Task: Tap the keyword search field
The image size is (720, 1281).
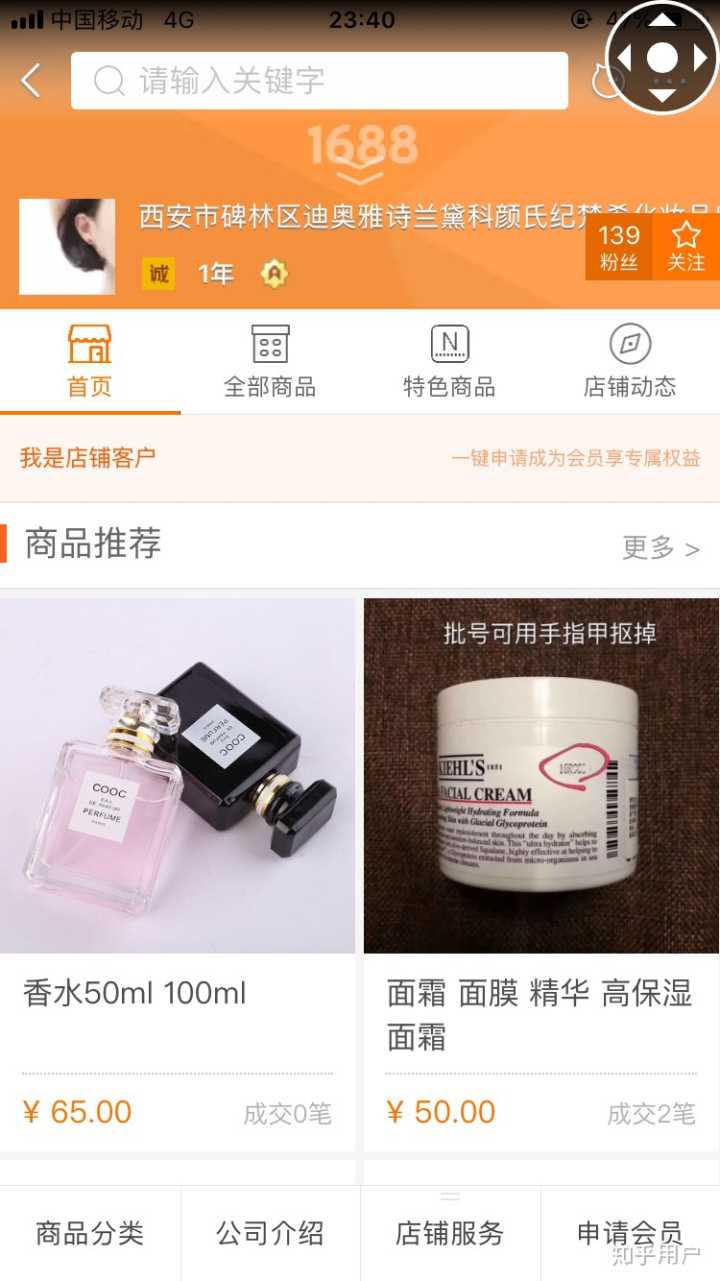Action: pyautogui.click(x=320, y=81)
